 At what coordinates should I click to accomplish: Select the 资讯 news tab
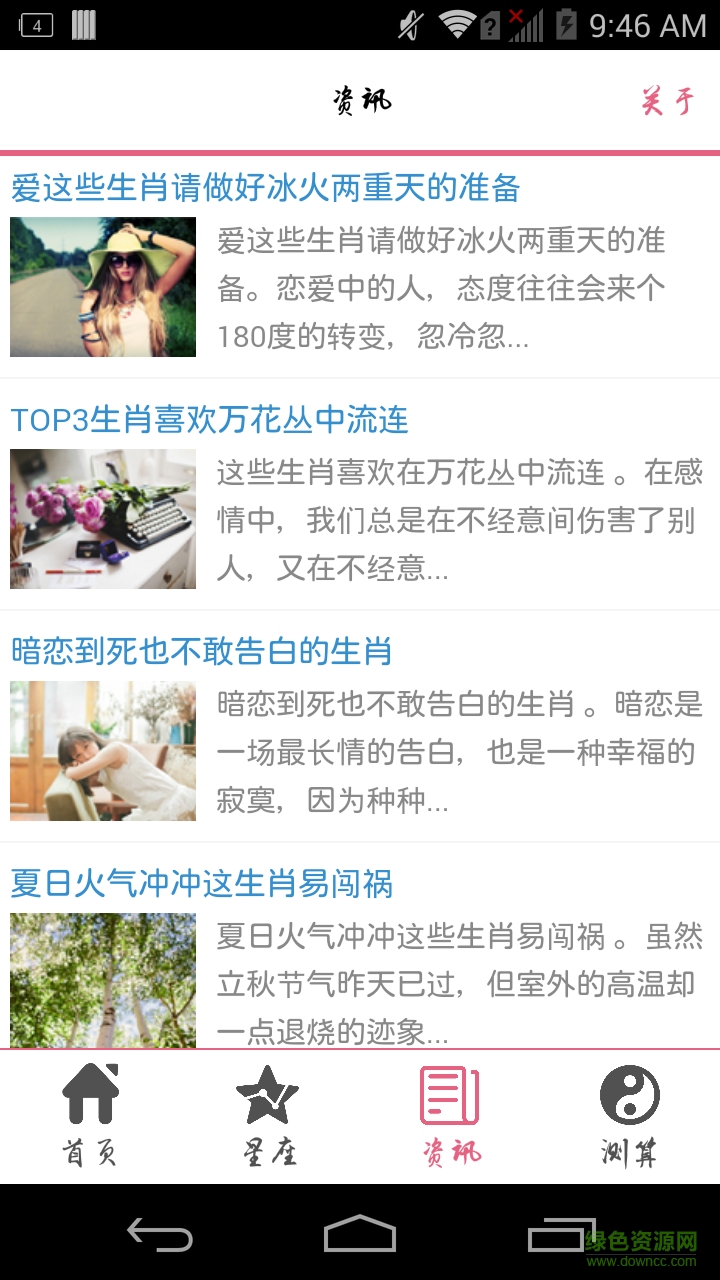[x=450, y=1116]
